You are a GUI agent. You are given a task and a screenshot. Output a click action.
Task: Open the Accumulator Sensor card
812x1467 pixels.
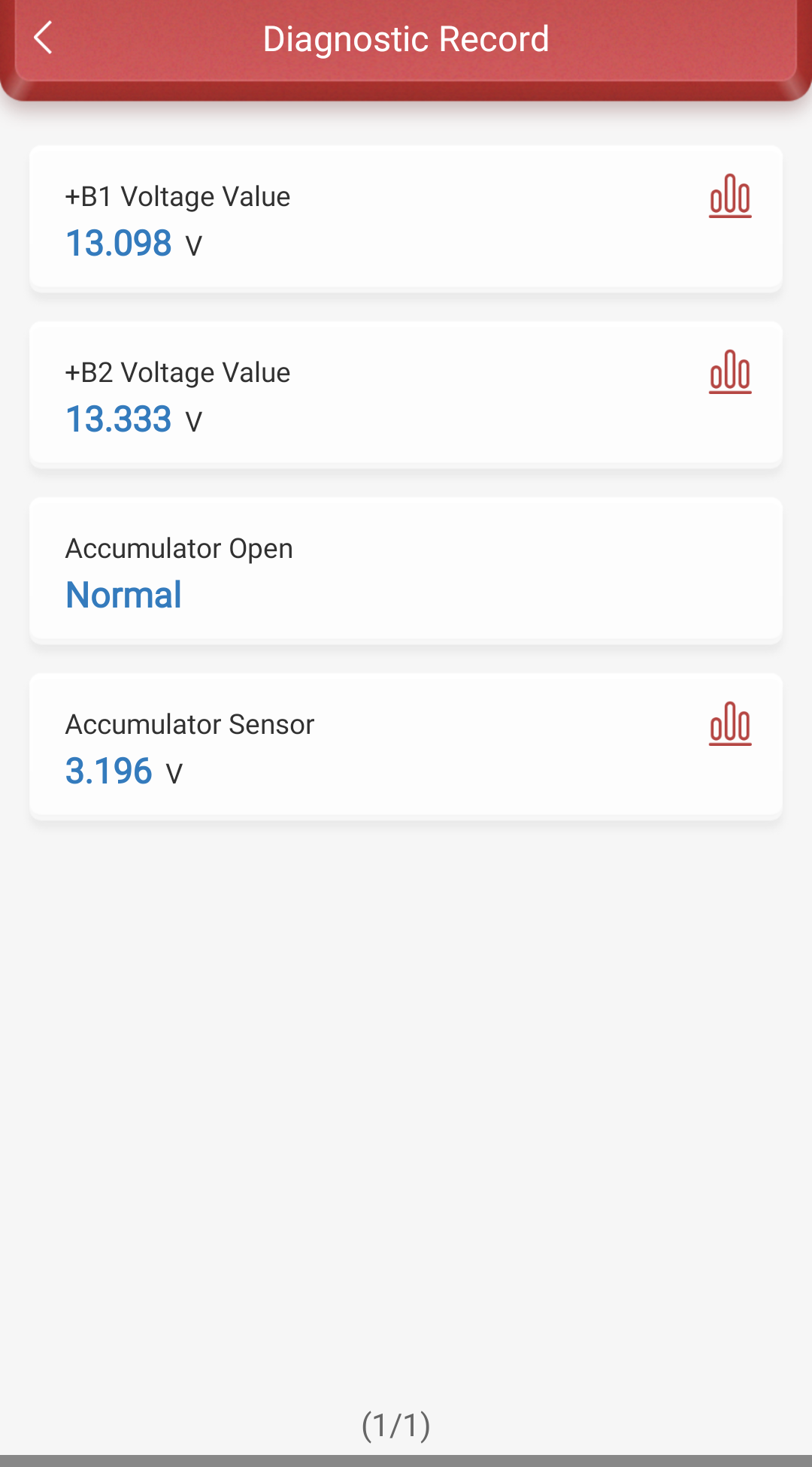tap(406, 746)
